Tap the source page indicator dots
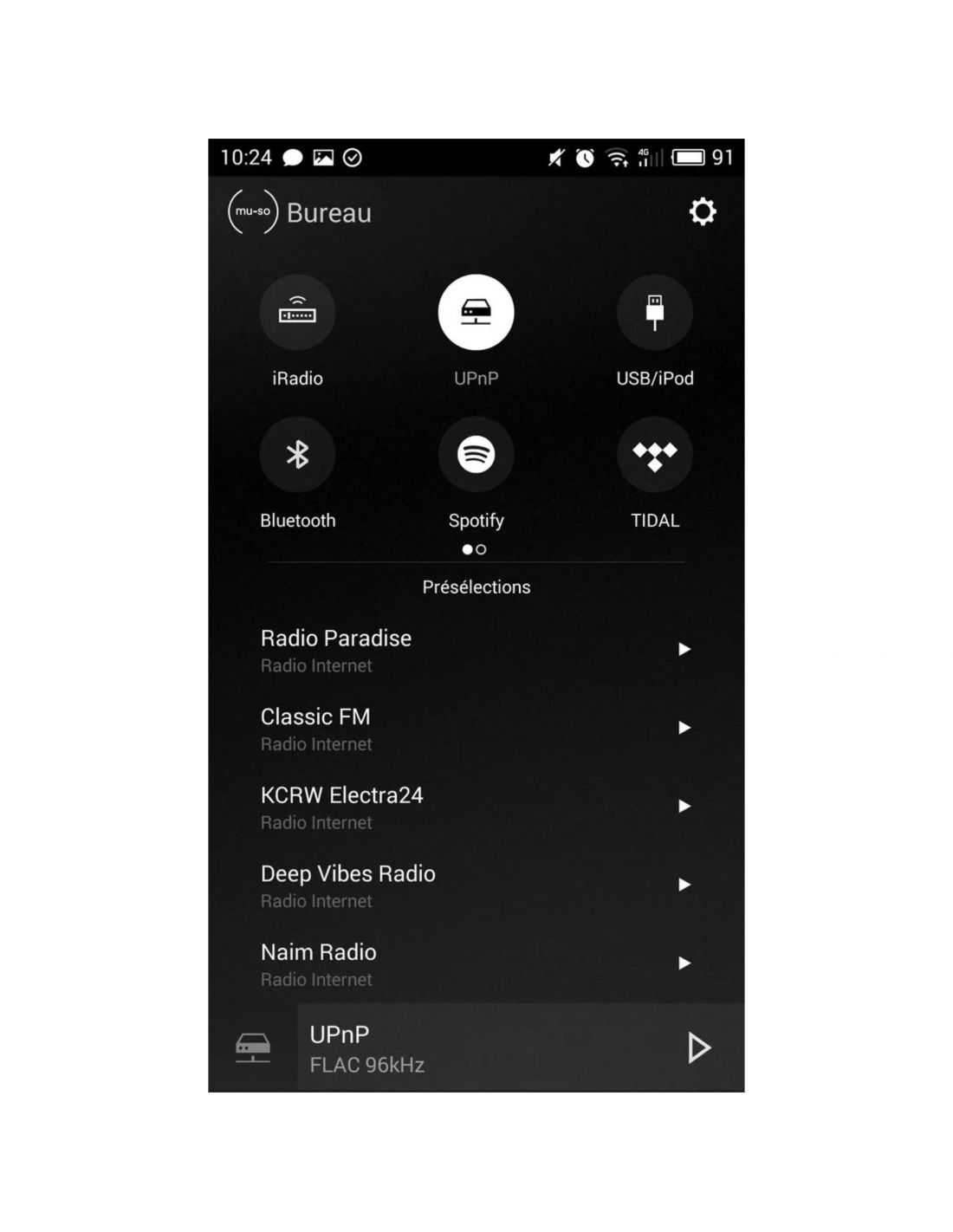 pyautogui.click(x=474, y=549)
